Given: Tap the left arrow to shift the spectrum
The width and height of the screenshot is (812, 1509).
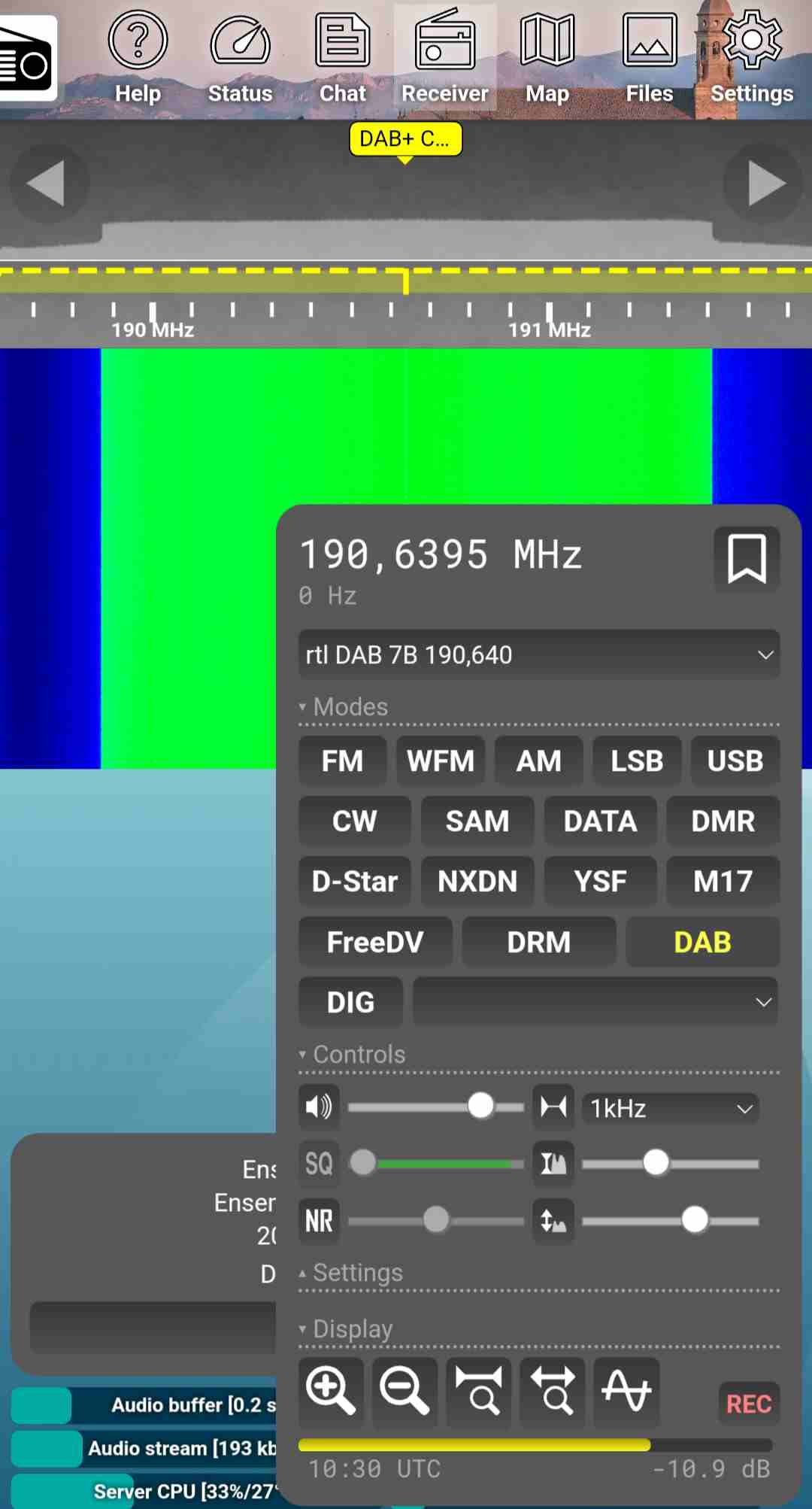Looking at the screenshot, I should [49, 184].
